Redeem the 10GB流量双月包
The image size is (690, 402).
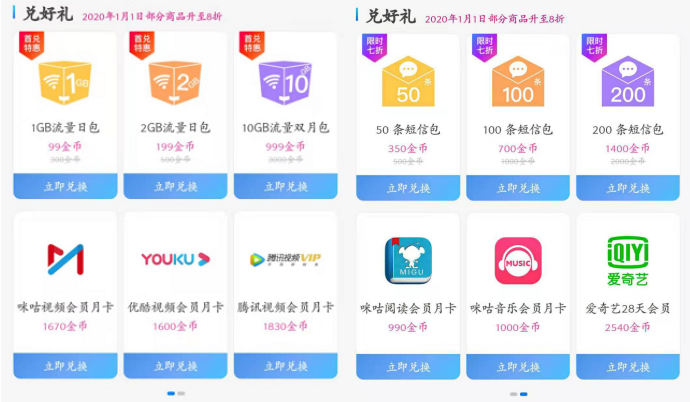[x=285, y=186]
